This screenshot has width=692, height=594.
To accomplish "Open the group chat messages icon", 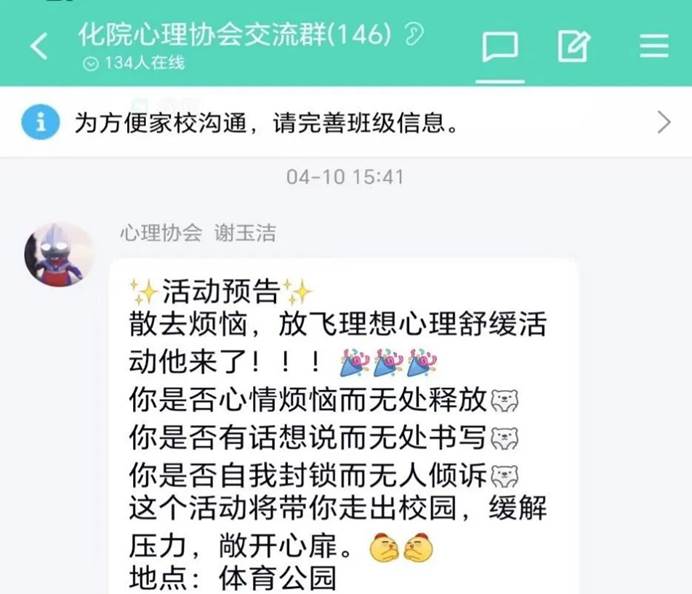I will click(500, 46).
